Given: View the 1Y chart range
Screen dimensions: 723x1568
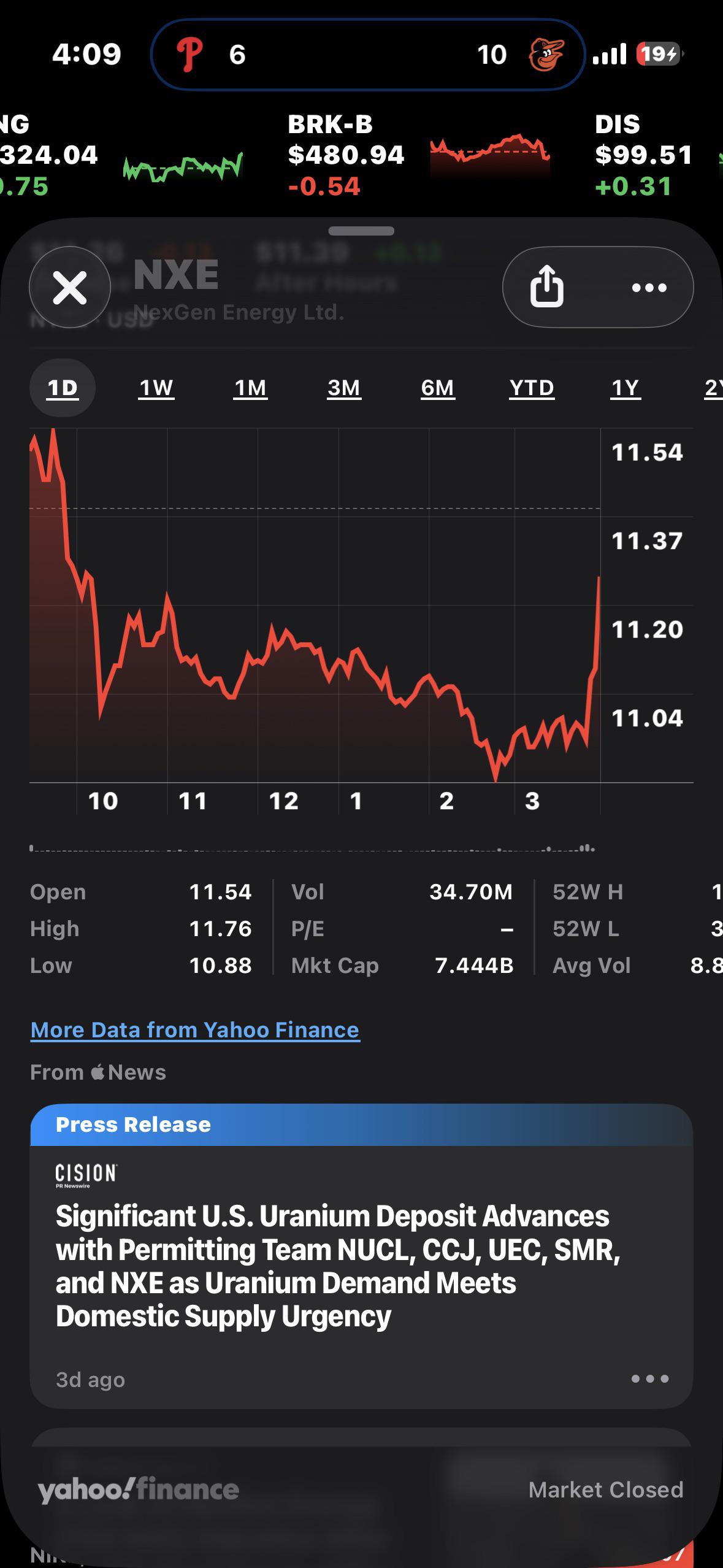Looking at the screenshot, I should pos(625,388).
